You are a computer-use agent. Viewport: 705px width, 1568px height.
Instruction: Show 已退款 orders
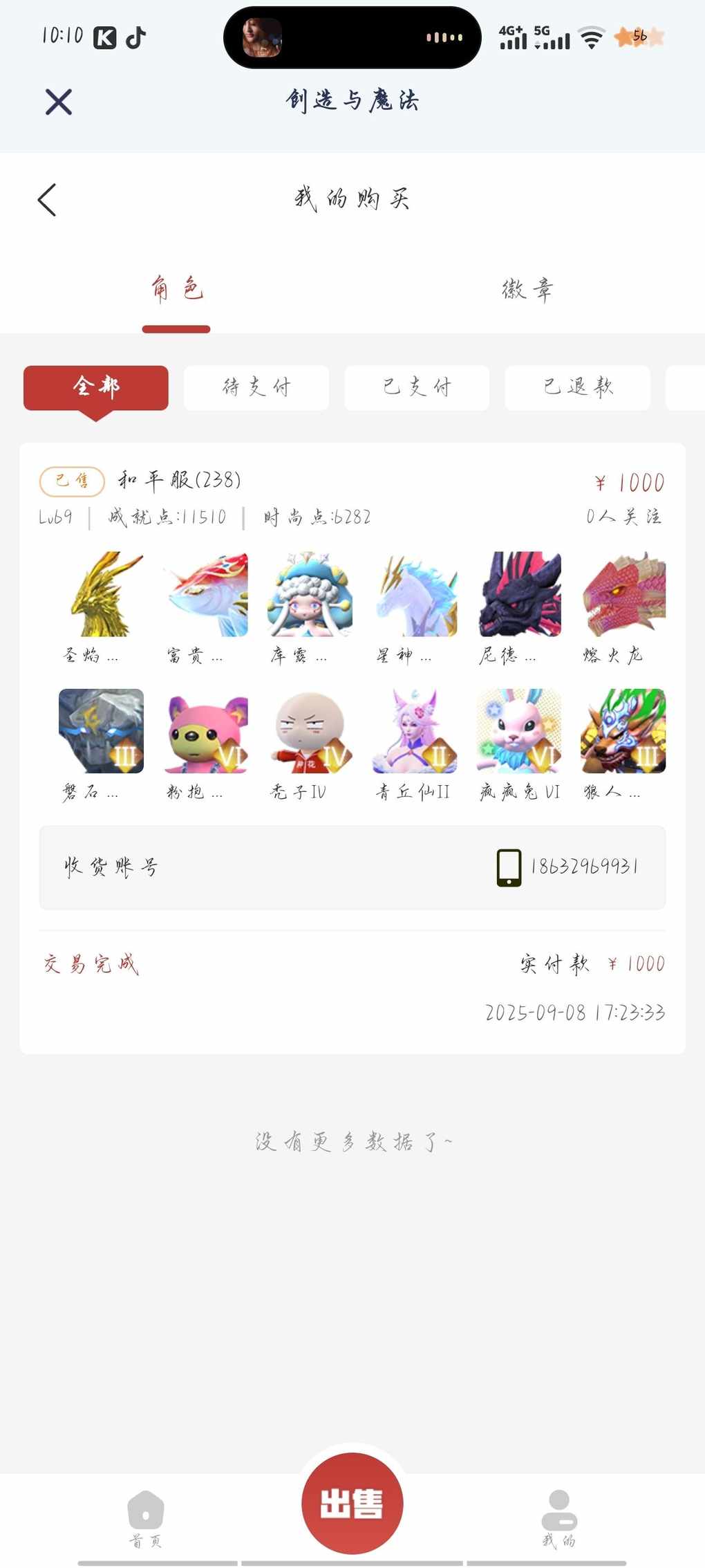coord(578,387)
